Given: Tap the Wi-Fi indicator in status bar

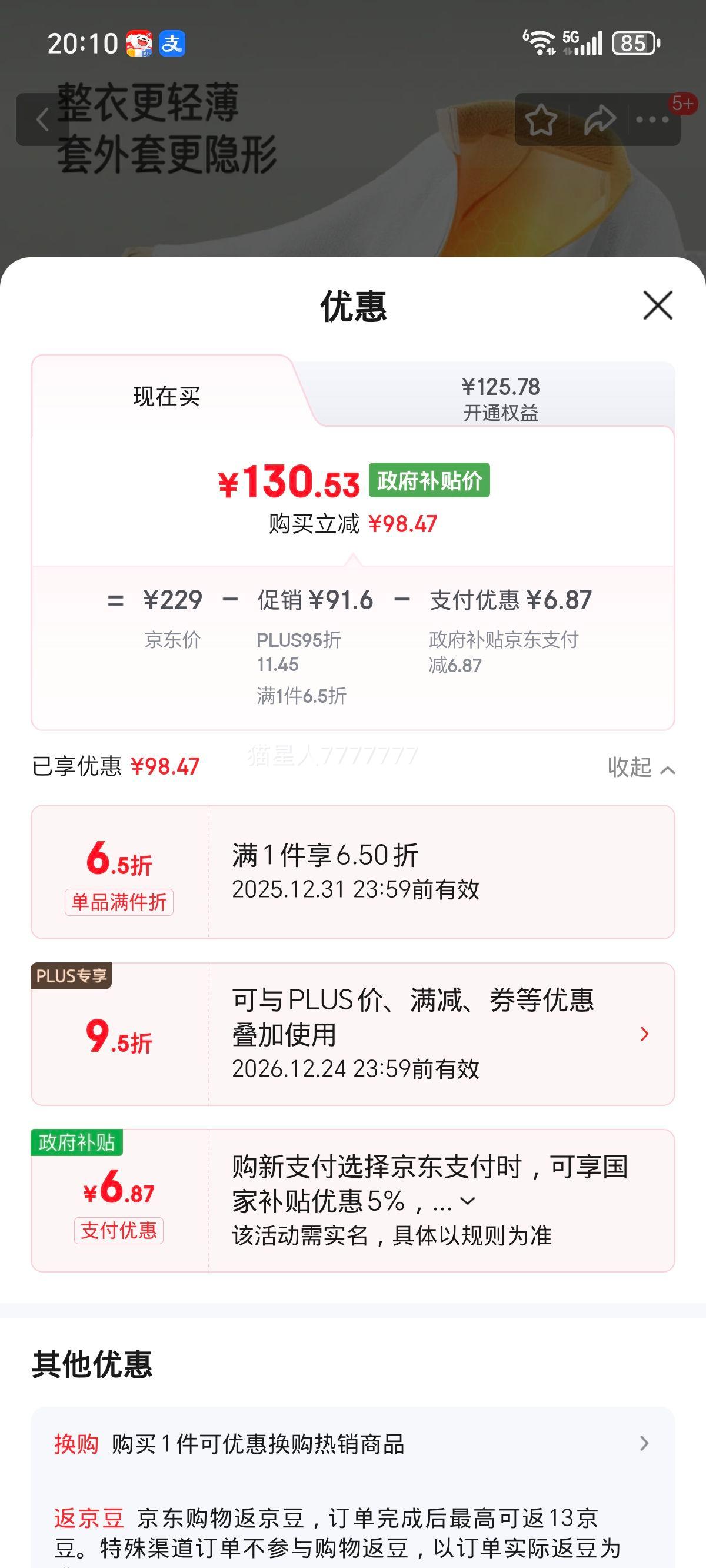Looking at the screenshot, I should point(541,42).
